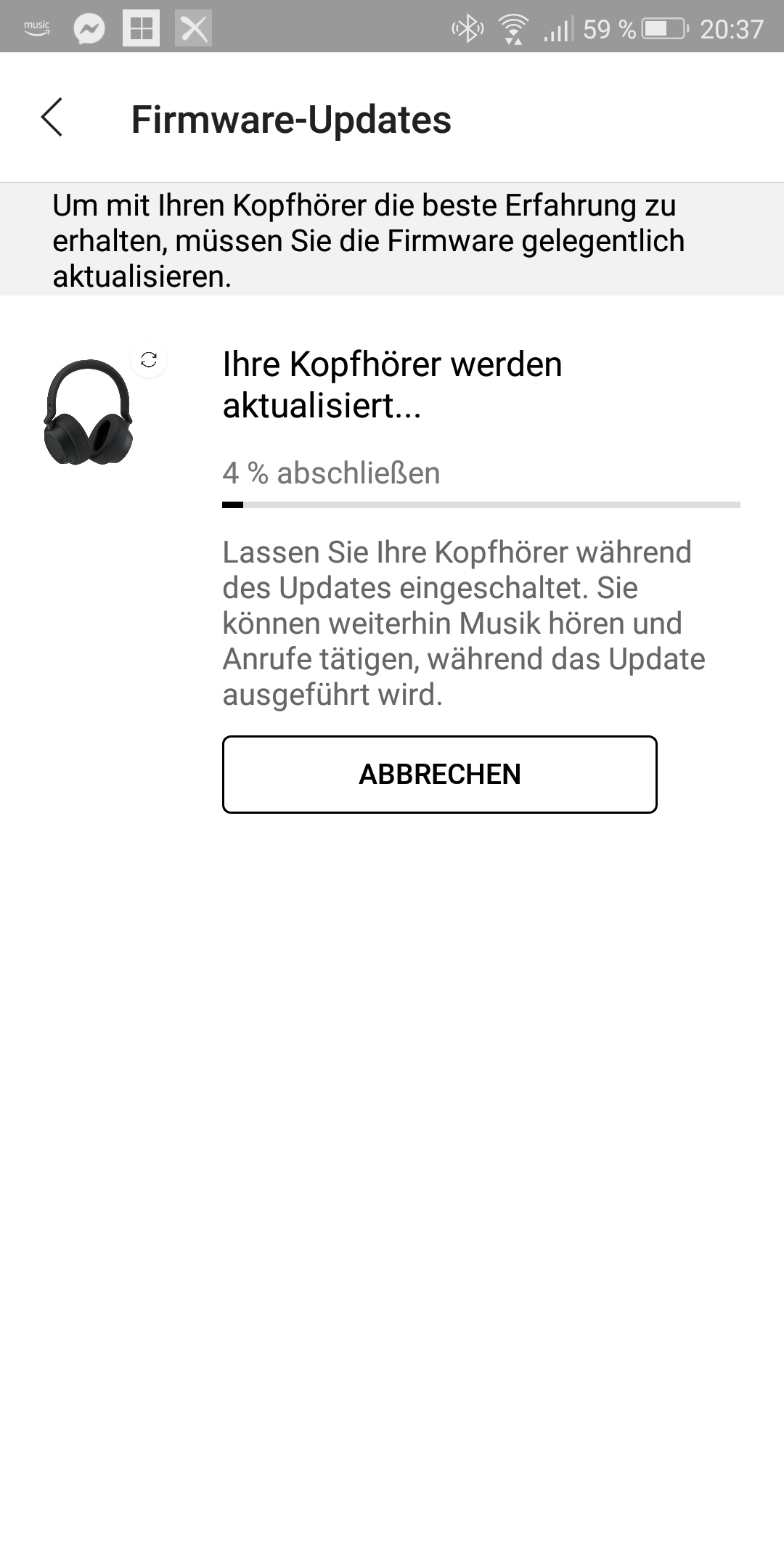Tap the ABBRECHEN button to cancel update
The height and width of the screenshot is (1568, 784).
click(439, 774)
